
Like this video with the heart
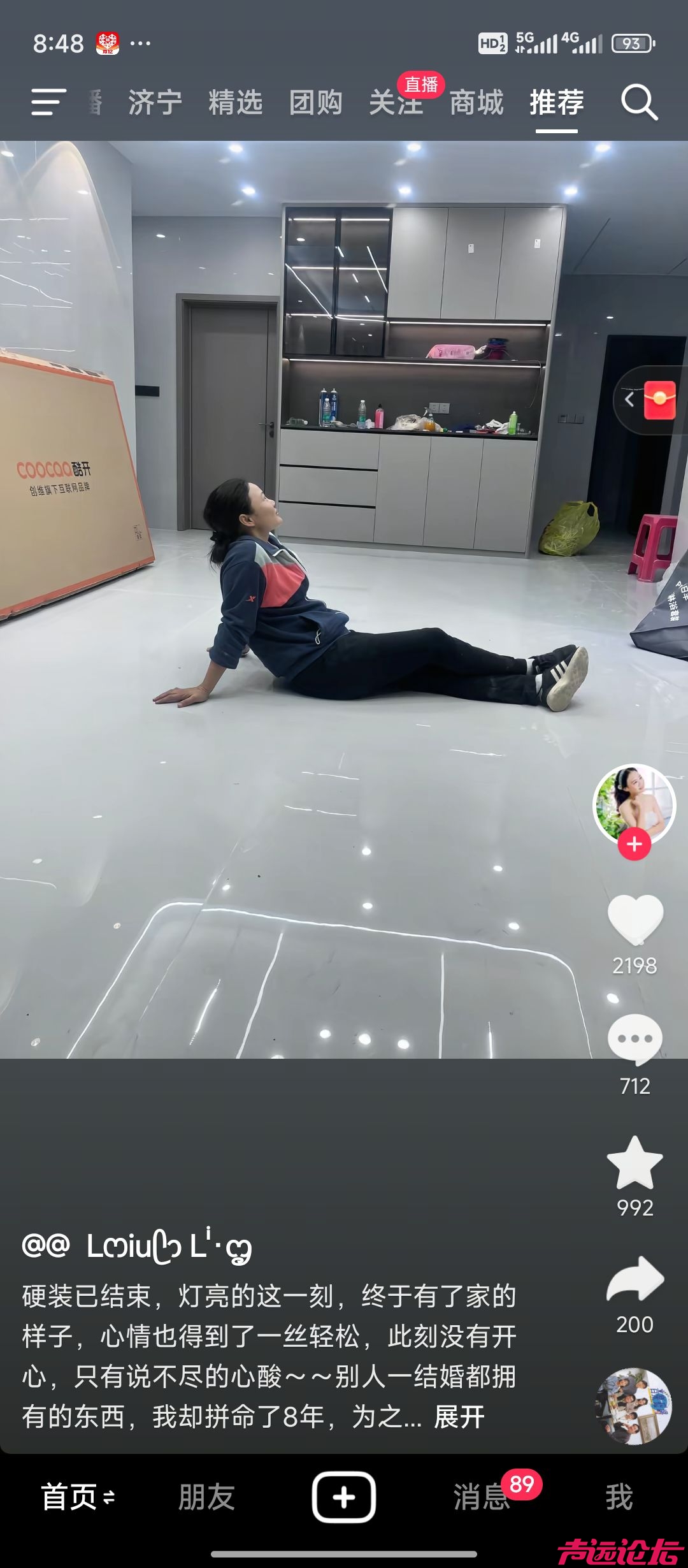tap(635, 919)
